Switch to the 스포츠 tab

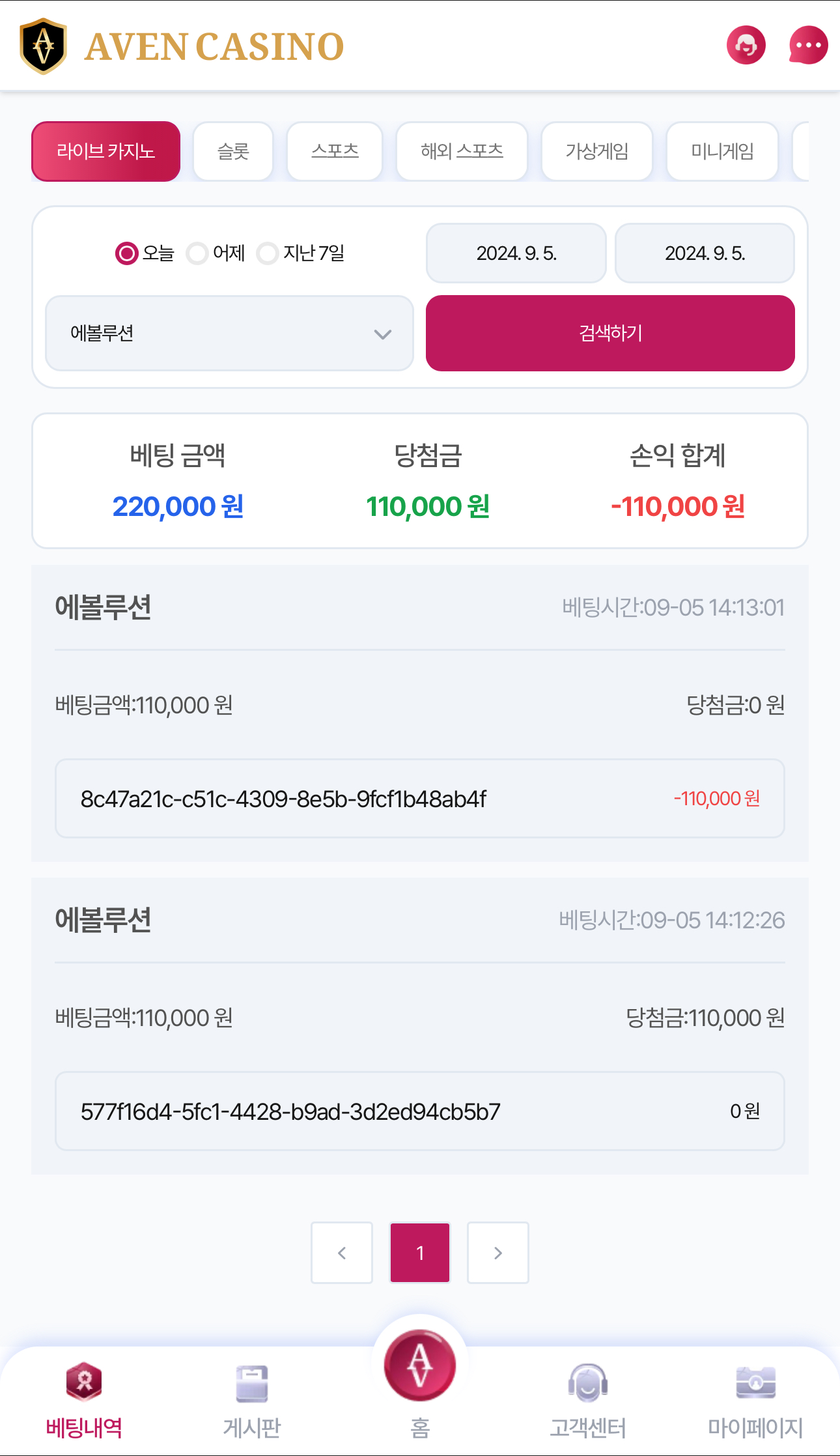click(x=335, y=152)
